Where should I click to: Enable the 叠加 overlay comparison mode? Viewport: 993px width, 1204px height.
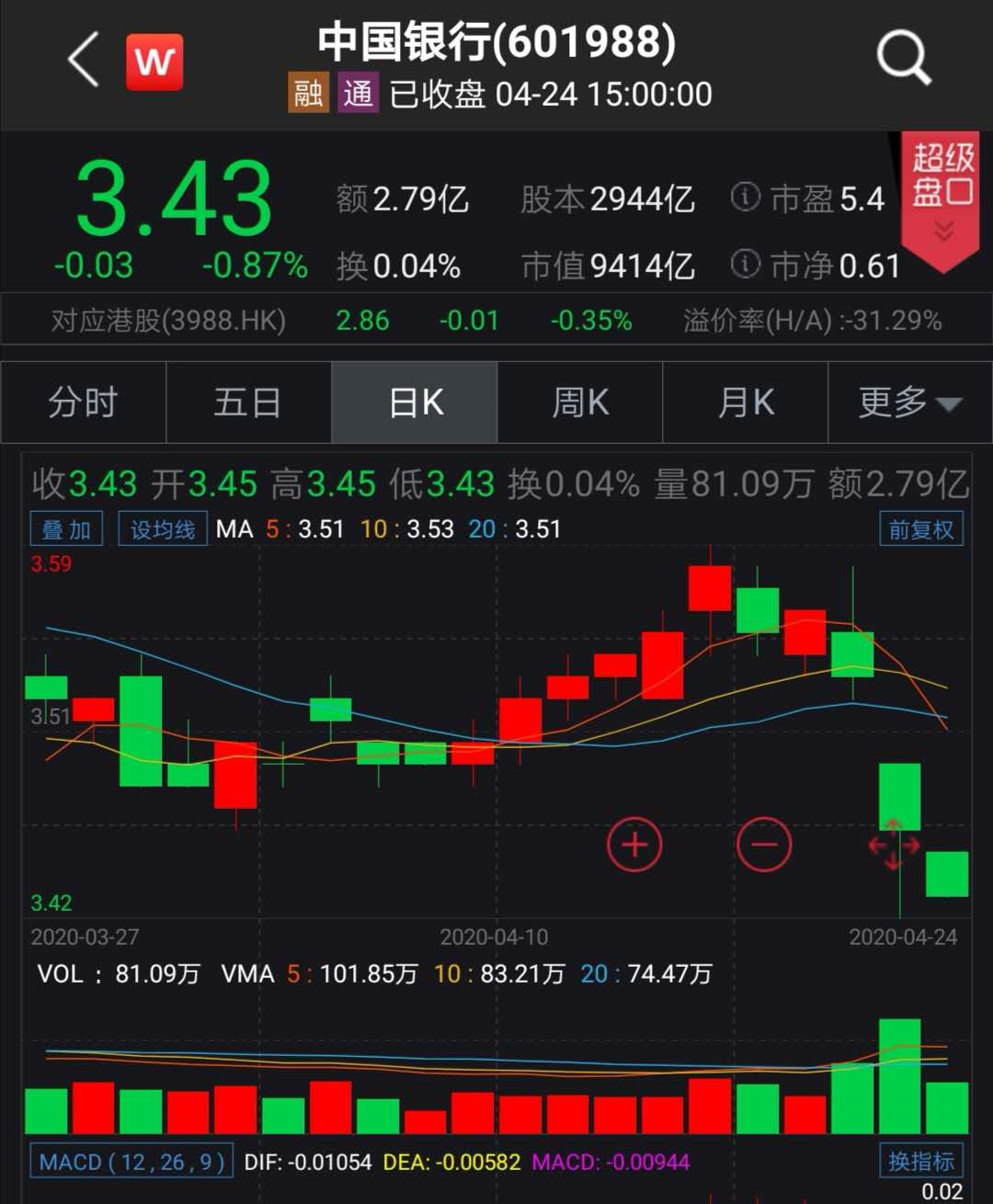click(x=65, y=528)
